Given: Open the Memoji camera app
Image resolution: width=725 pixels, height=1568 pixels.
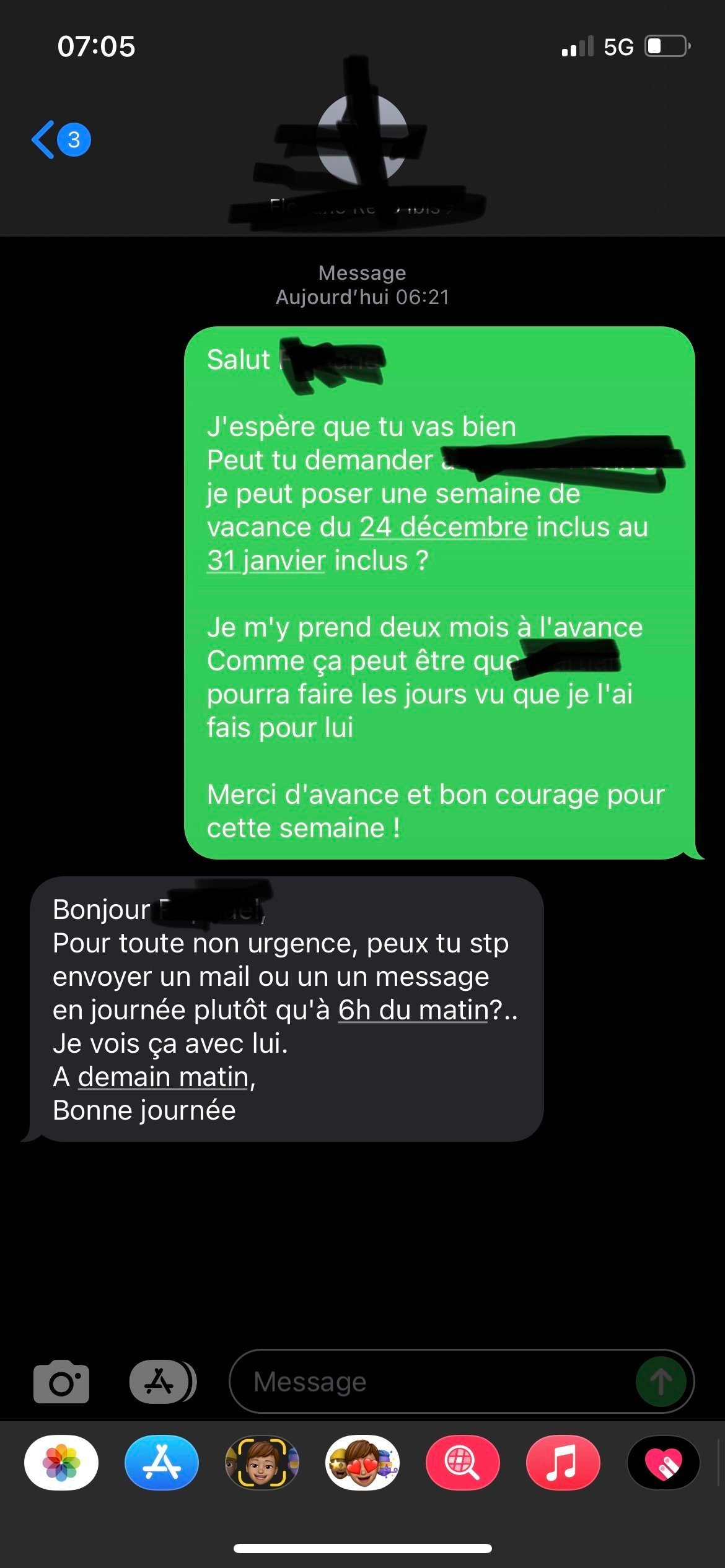Looking at the screenshot, I should pos(261,1463).
